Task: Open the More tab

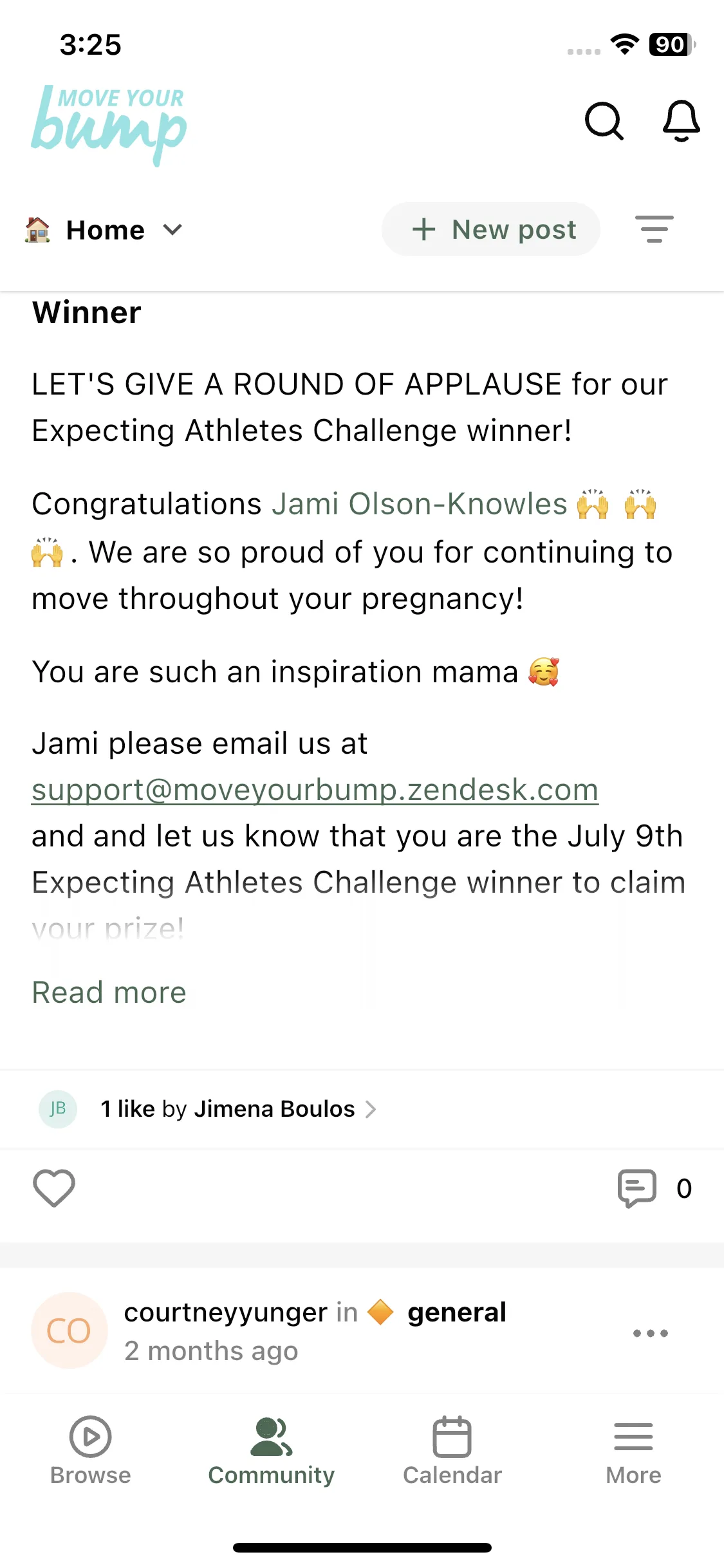Action: pos(633,1451)
